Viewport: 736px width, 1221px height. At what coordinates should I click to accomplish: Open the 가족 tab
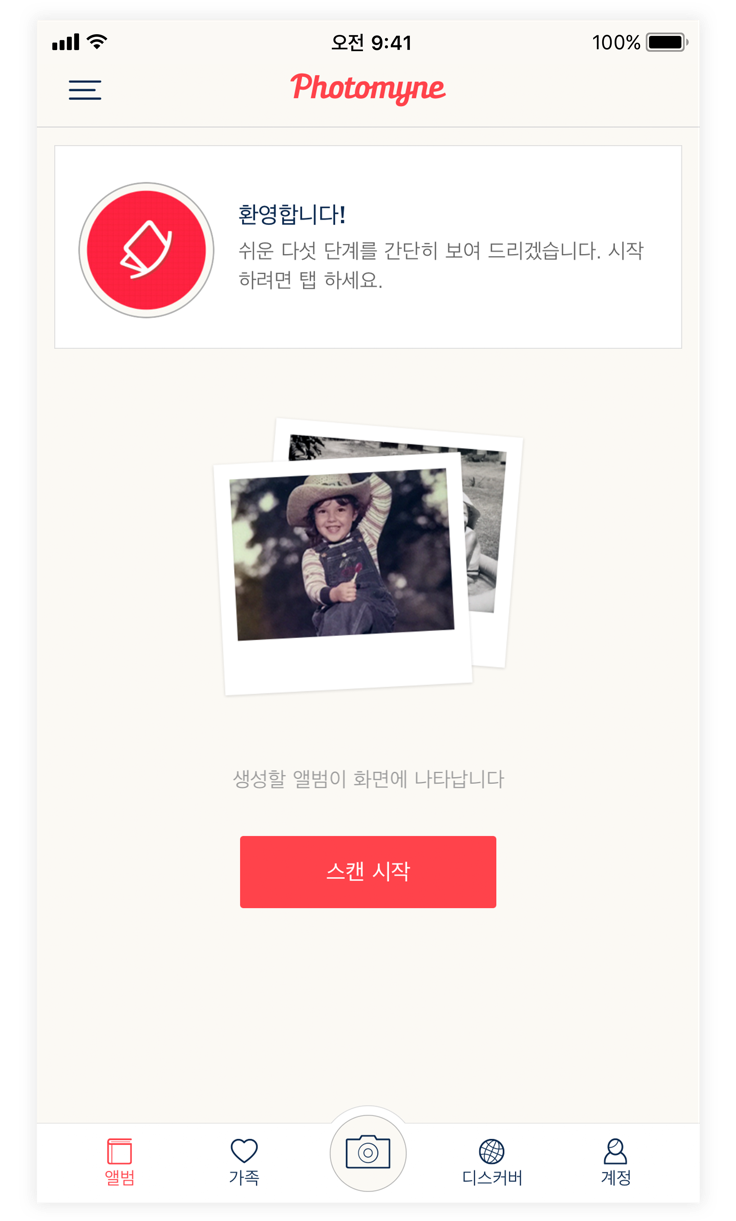244,1162
